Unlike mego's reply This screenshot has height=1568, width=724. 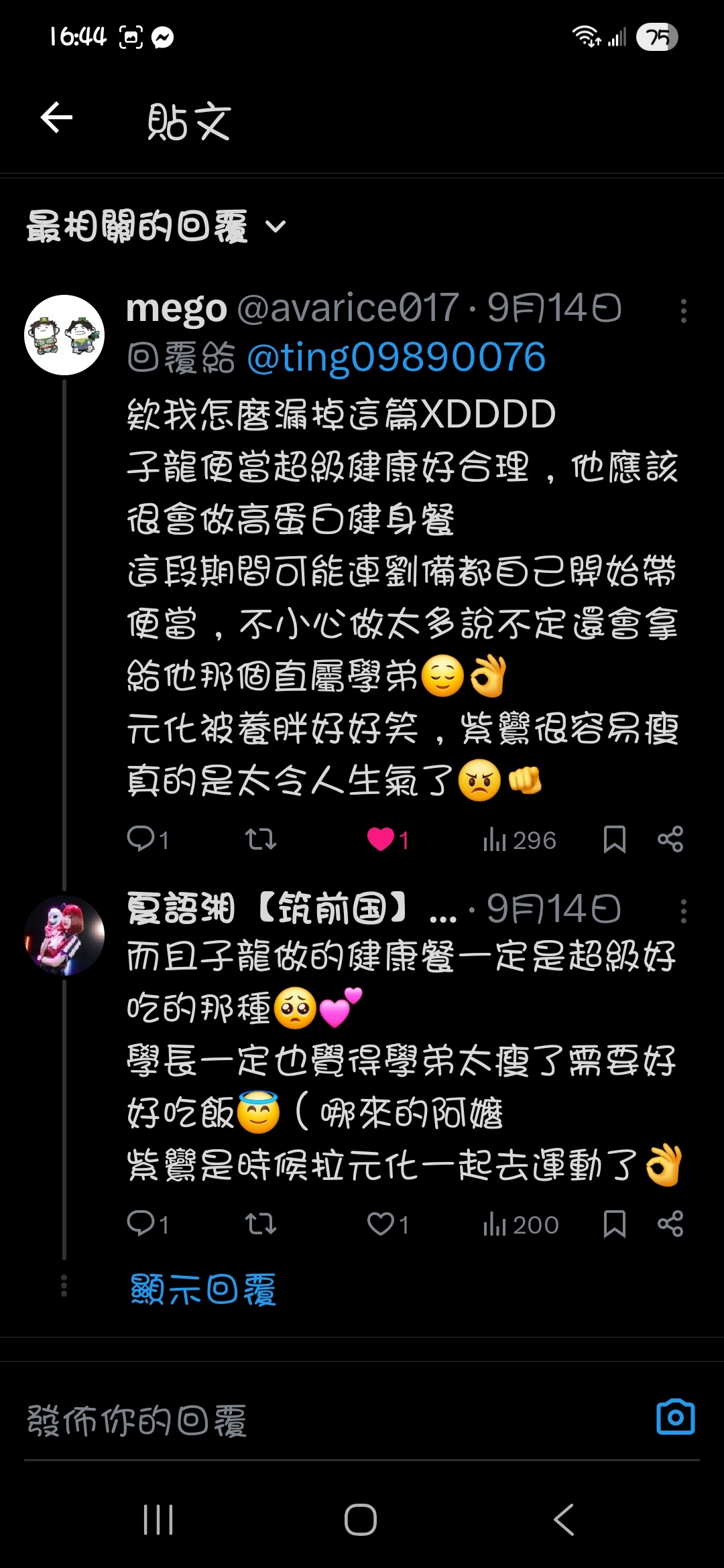point(381,839)
